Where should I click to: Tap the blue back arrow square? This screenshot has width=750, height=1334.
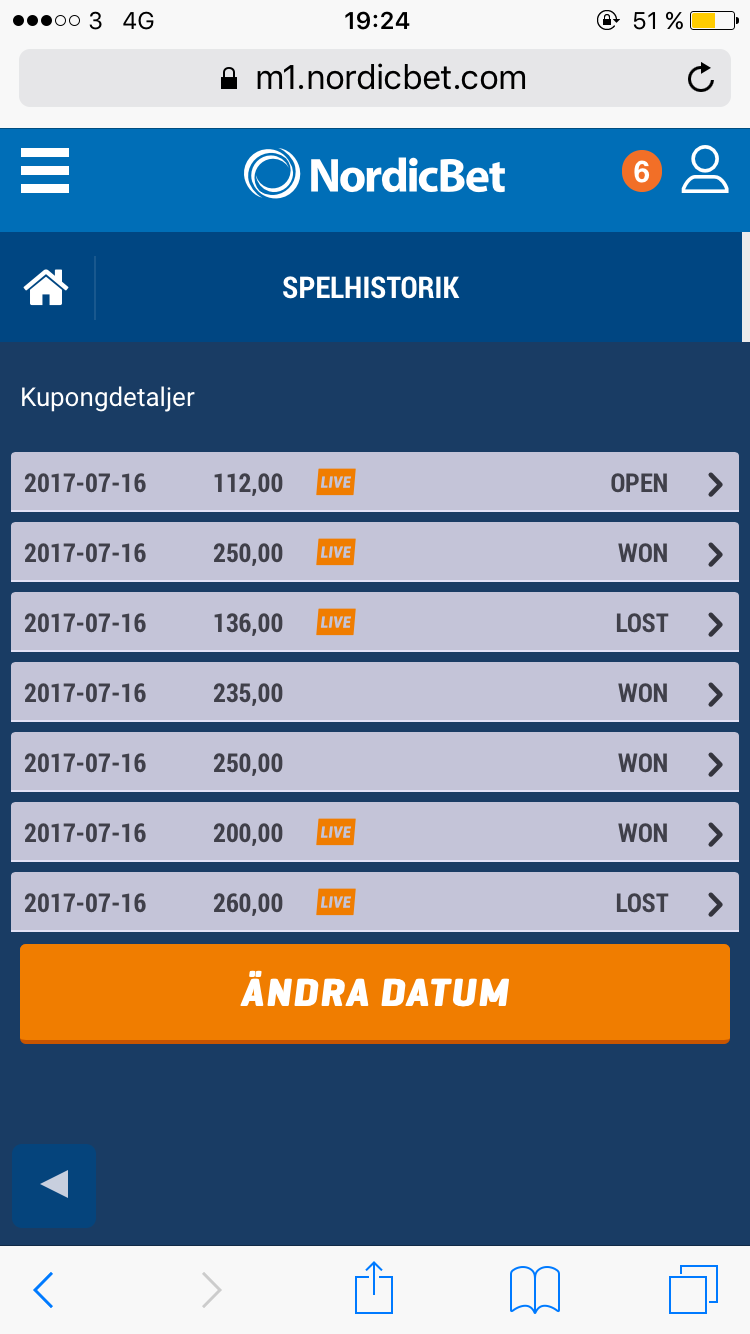click(54, 1185)
